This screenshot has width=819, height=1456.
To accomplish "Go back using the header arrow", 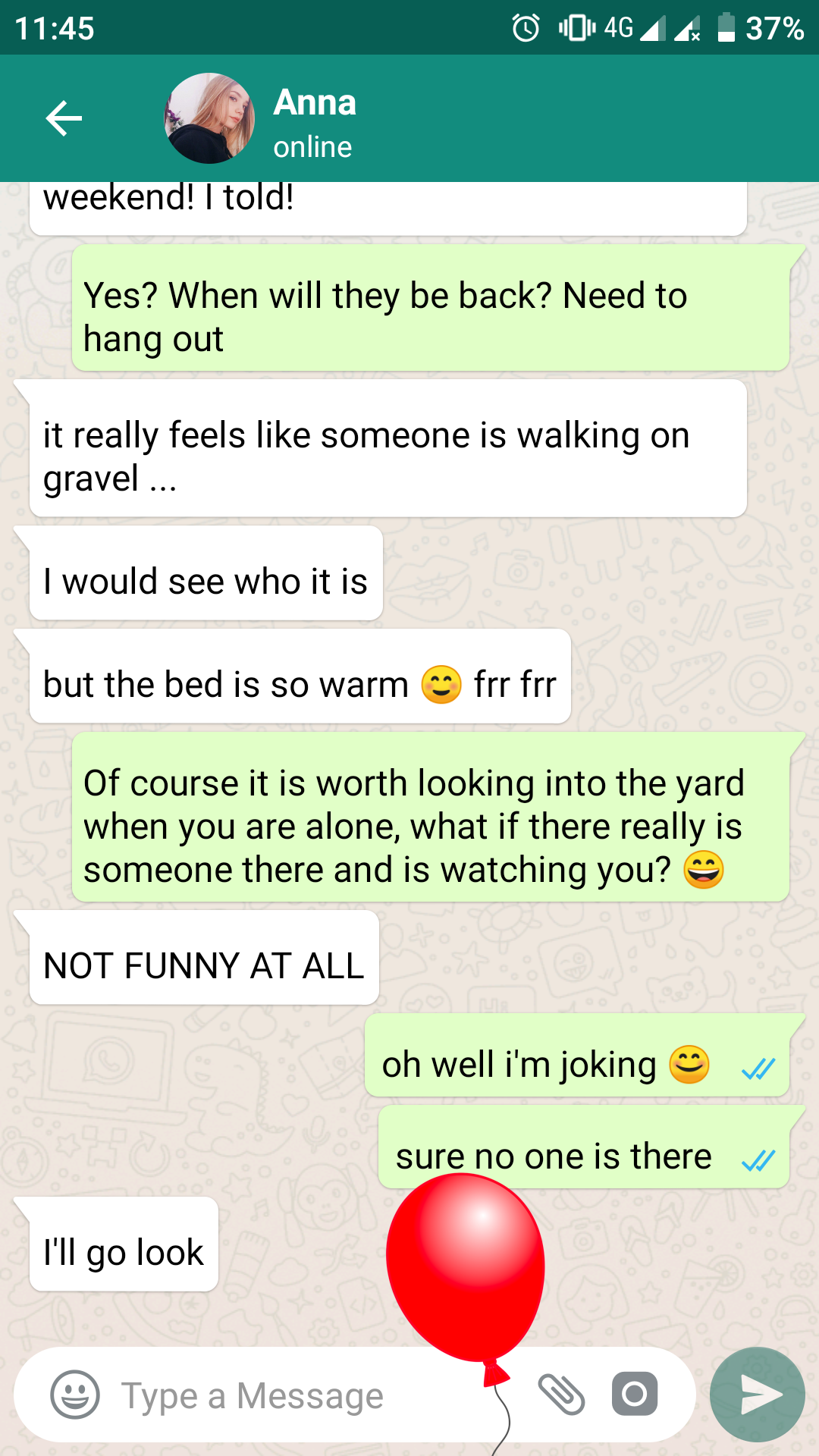I will 64,118.
